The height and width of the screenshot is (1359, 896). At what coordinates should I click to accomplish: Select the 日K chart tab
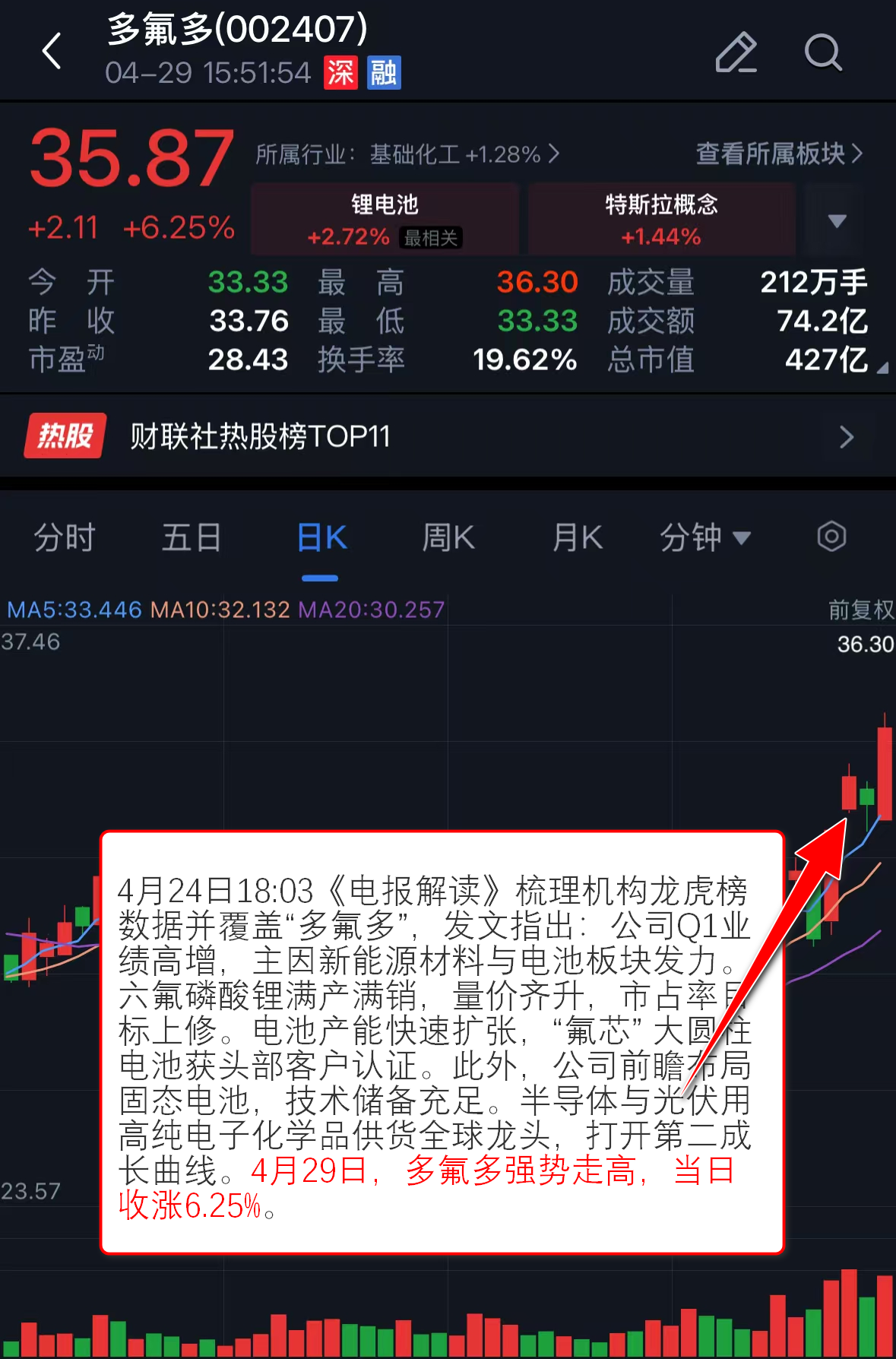[x=321, y=538]
